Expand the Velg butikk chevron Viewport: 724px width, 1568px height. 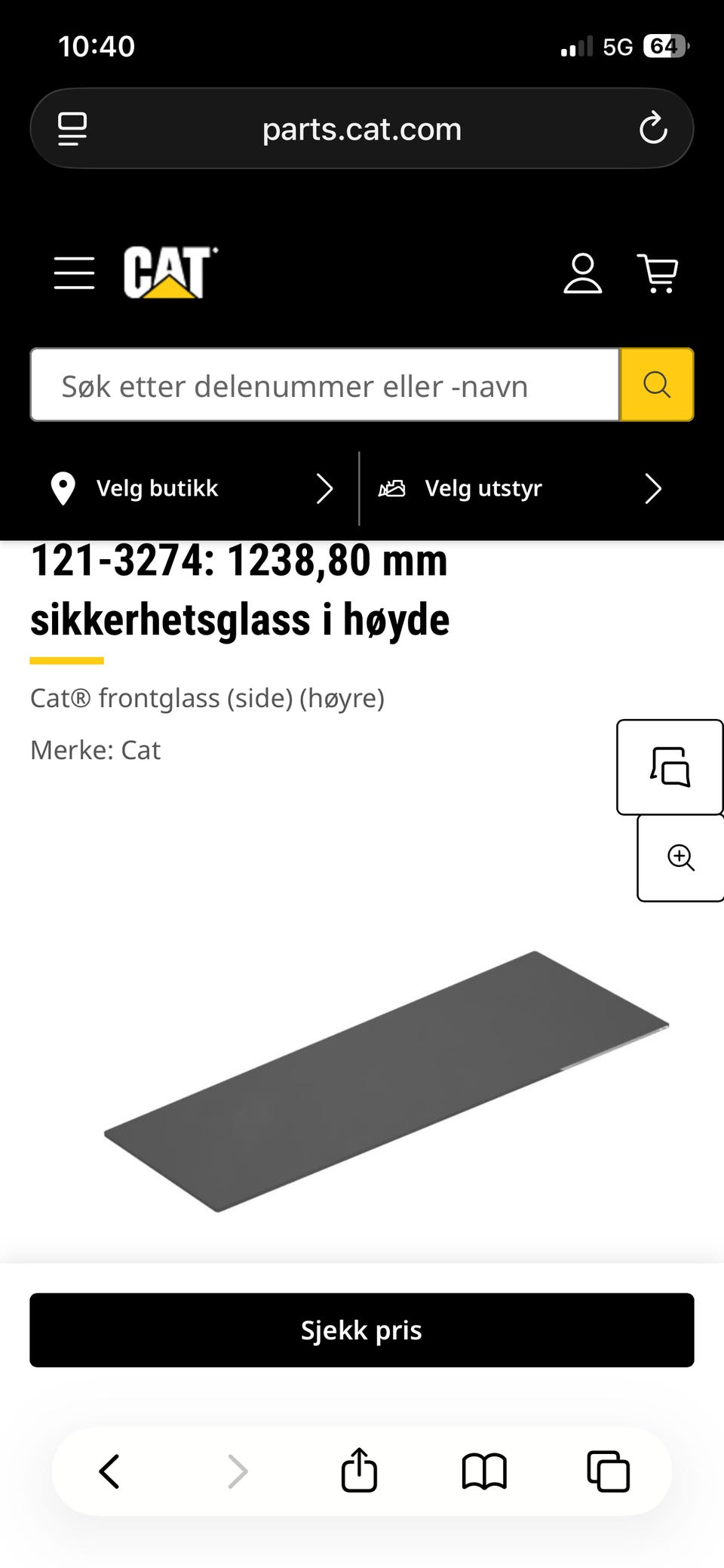tap(326, 488)
